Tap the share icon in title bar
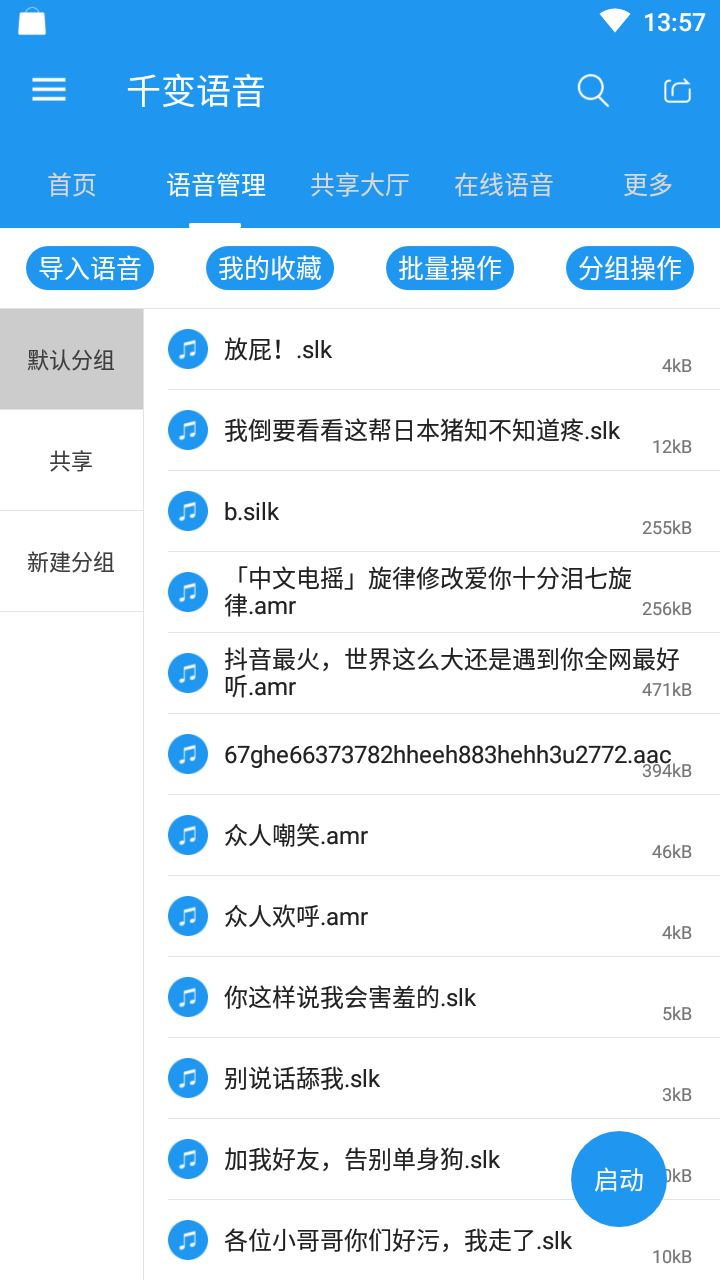The height and width of the screenshot is (1280, 720). click(x=677, y=90)
